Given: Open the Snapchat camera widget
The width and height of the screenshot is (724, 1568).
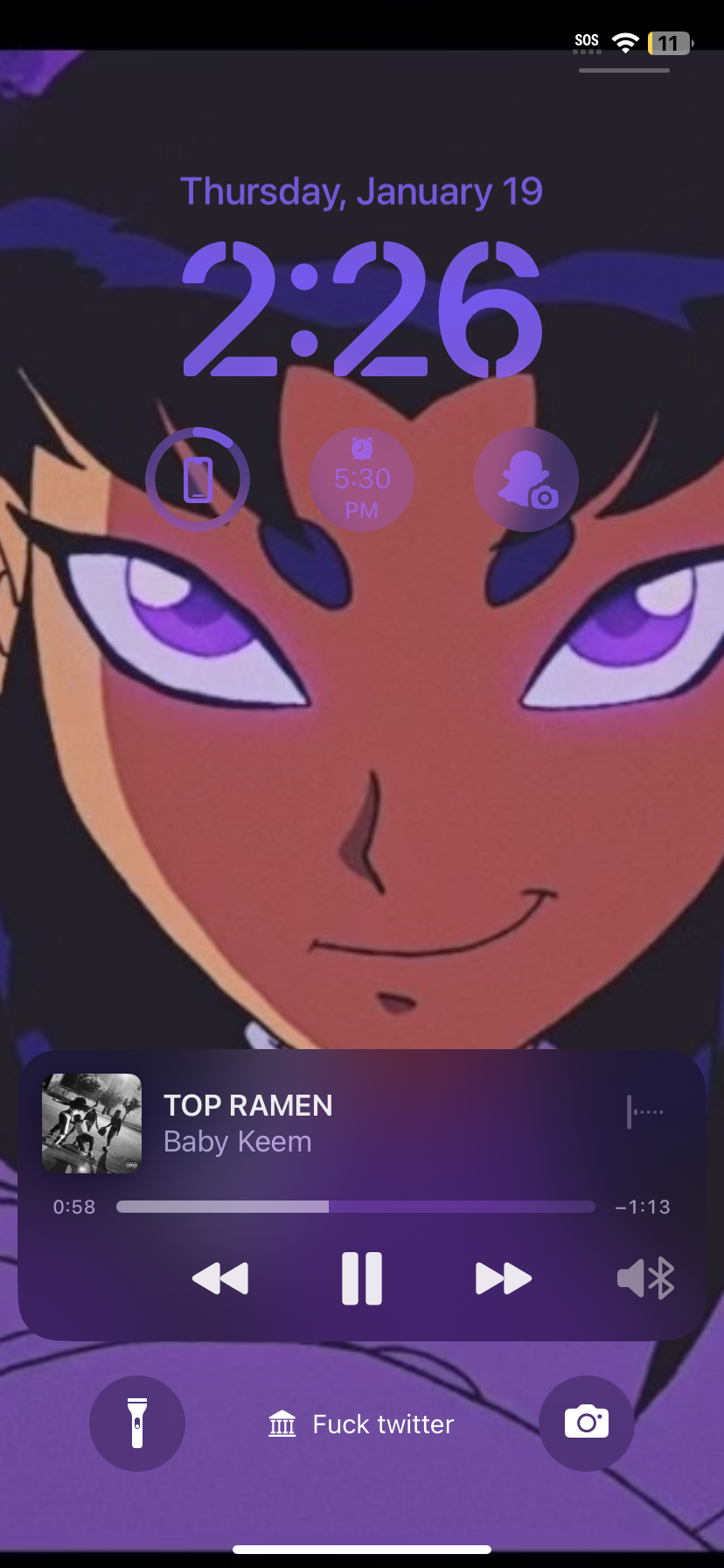Looking at the screenshot, I should click(526, 479).
